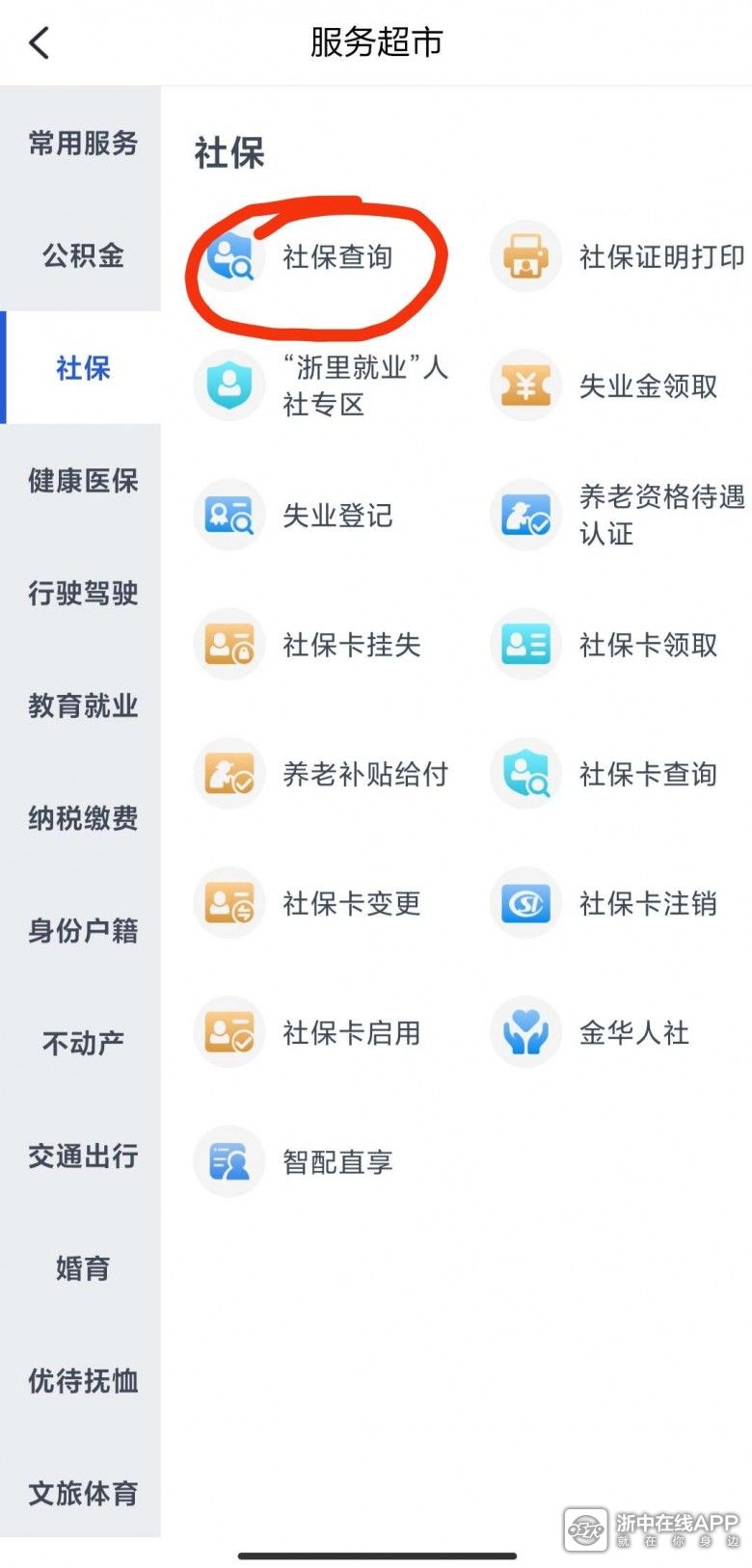Screen dimensions: 752x1568
Task: Select the 教育就业 category
Action: pyautogui.click(x=82, y=705)
